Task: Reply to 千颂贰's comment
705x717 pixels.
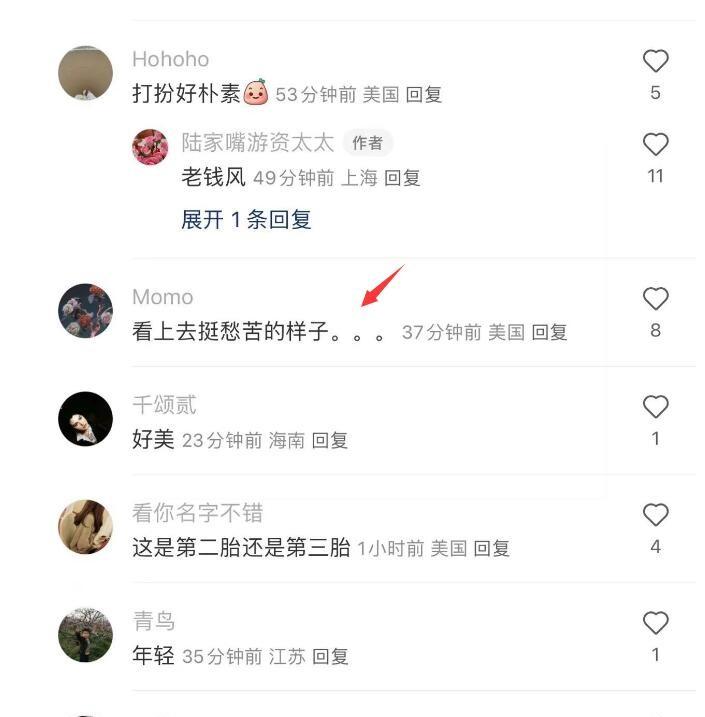Action: (x=329, y=441)
